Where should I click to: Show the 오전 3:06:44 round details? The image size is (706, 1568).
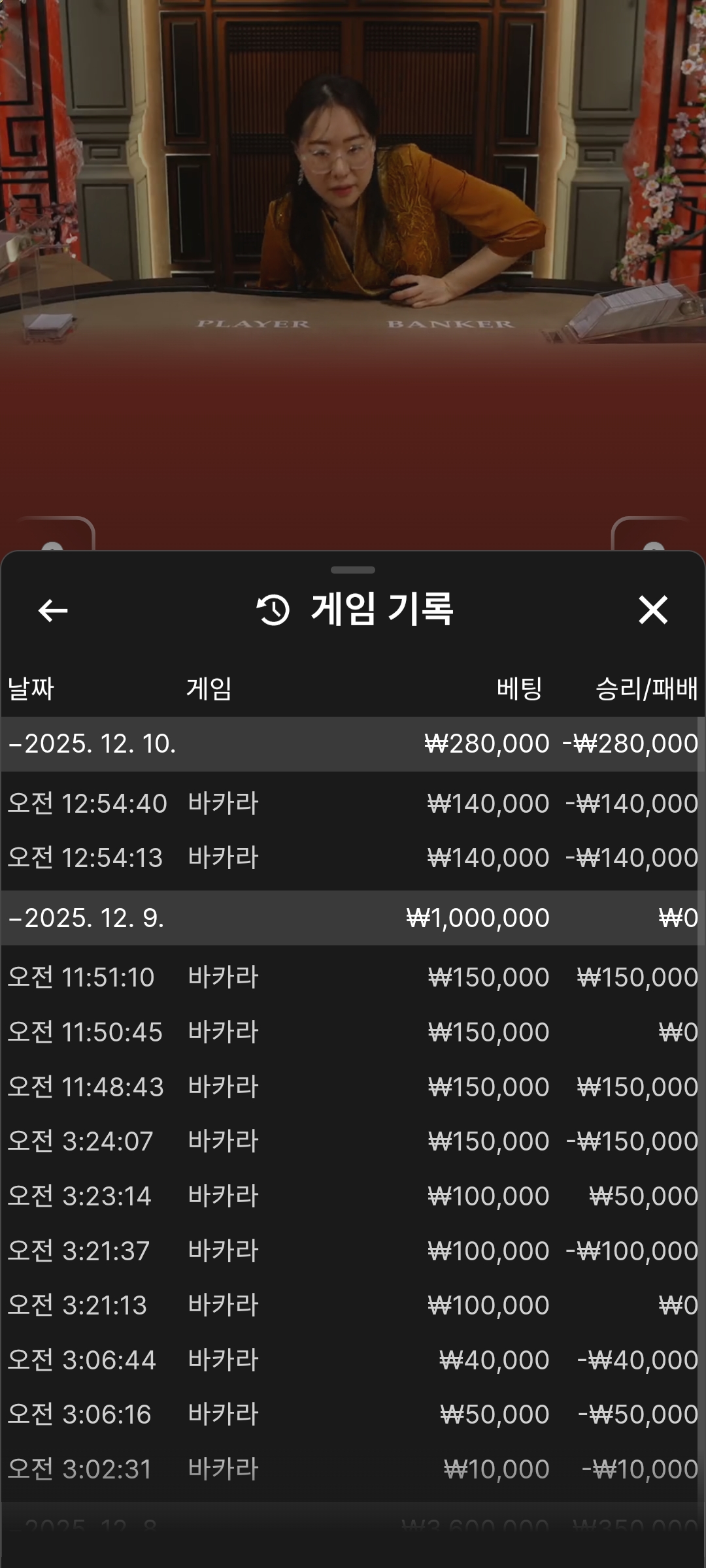pyautogui.click(x=353, y=1361)
